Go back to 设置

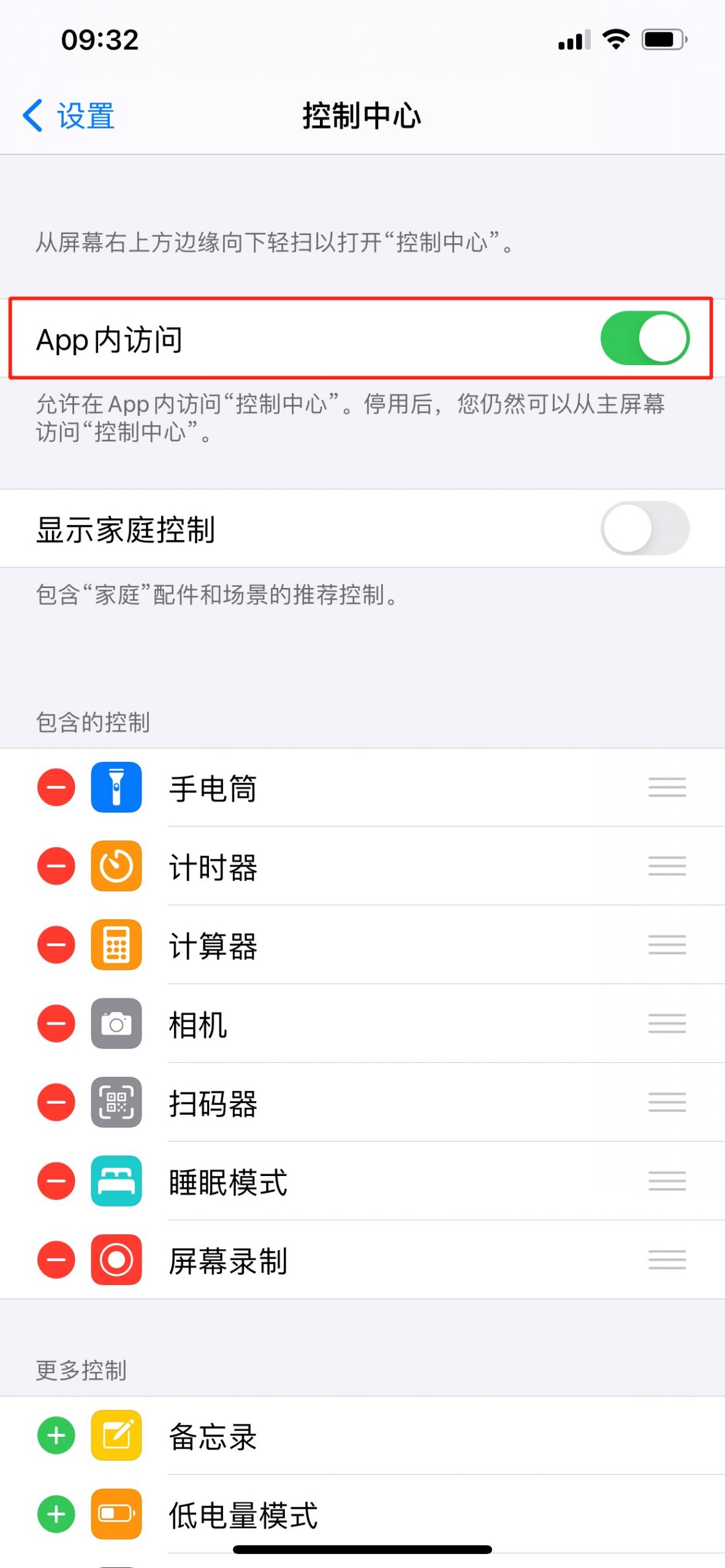[68, 116]
